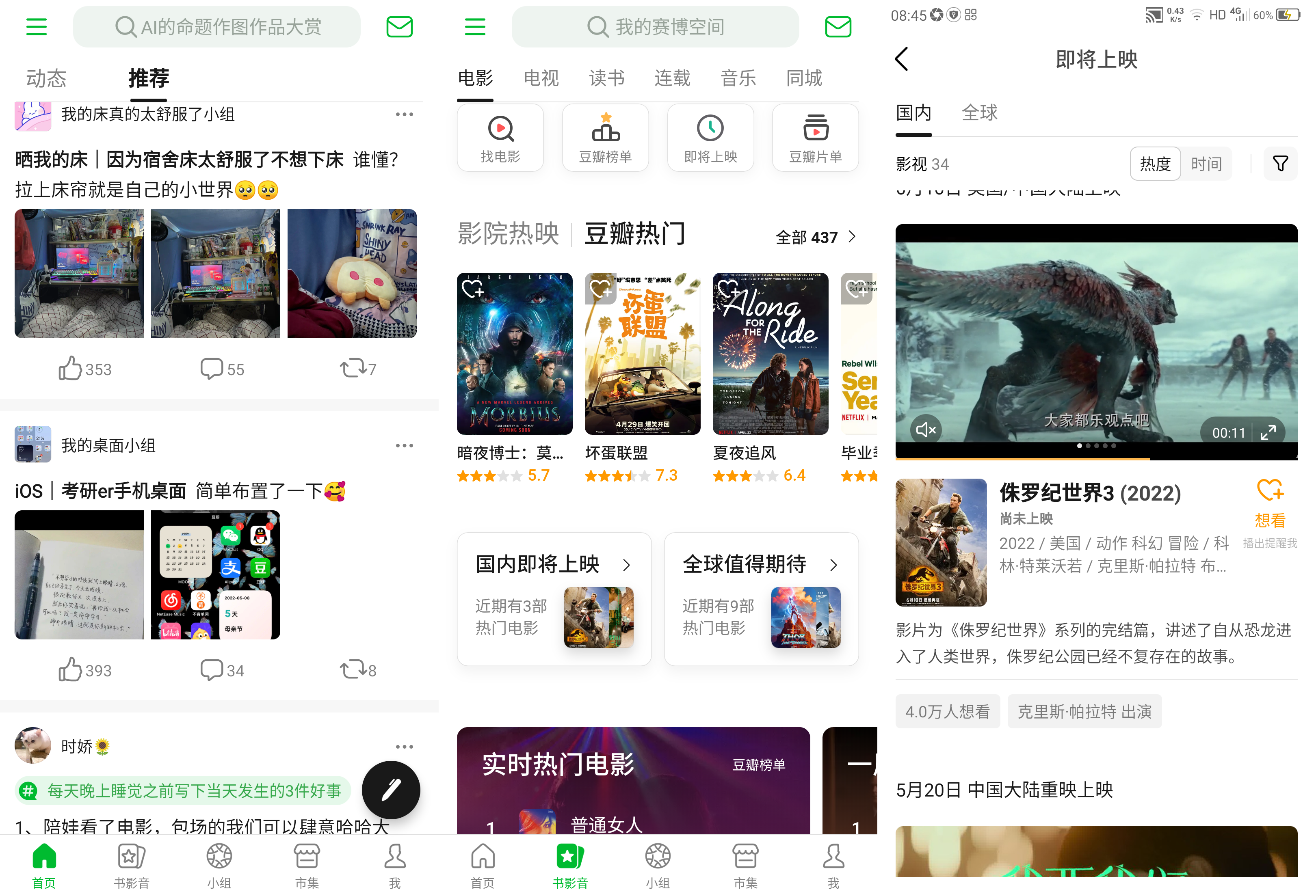
Task: Mark 侏罗纪世界3 as 想看
Action: (x=1270, y=501)
